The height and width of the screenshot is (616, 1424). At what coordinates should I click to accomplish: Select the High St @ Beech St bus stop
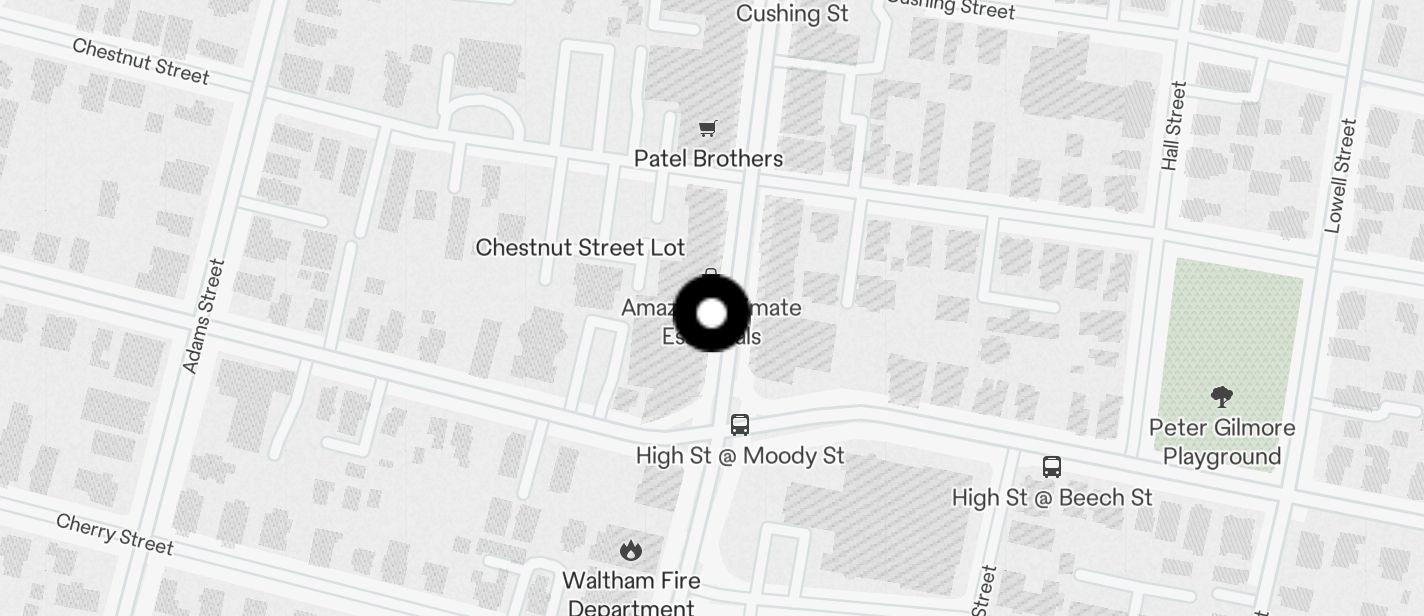point(1052,467)
